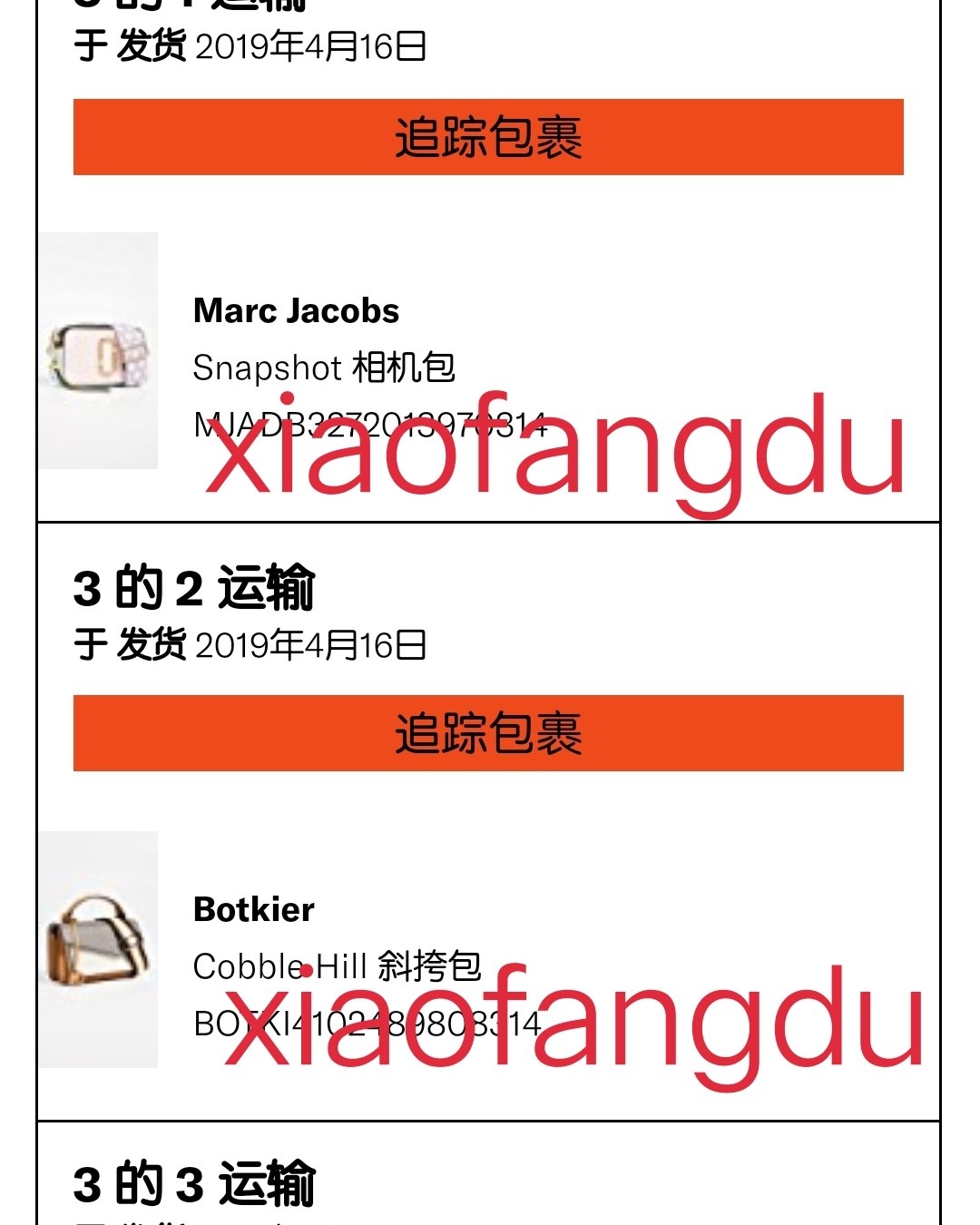Track the package for shipment 3 的 2

[x=488, y=733]
